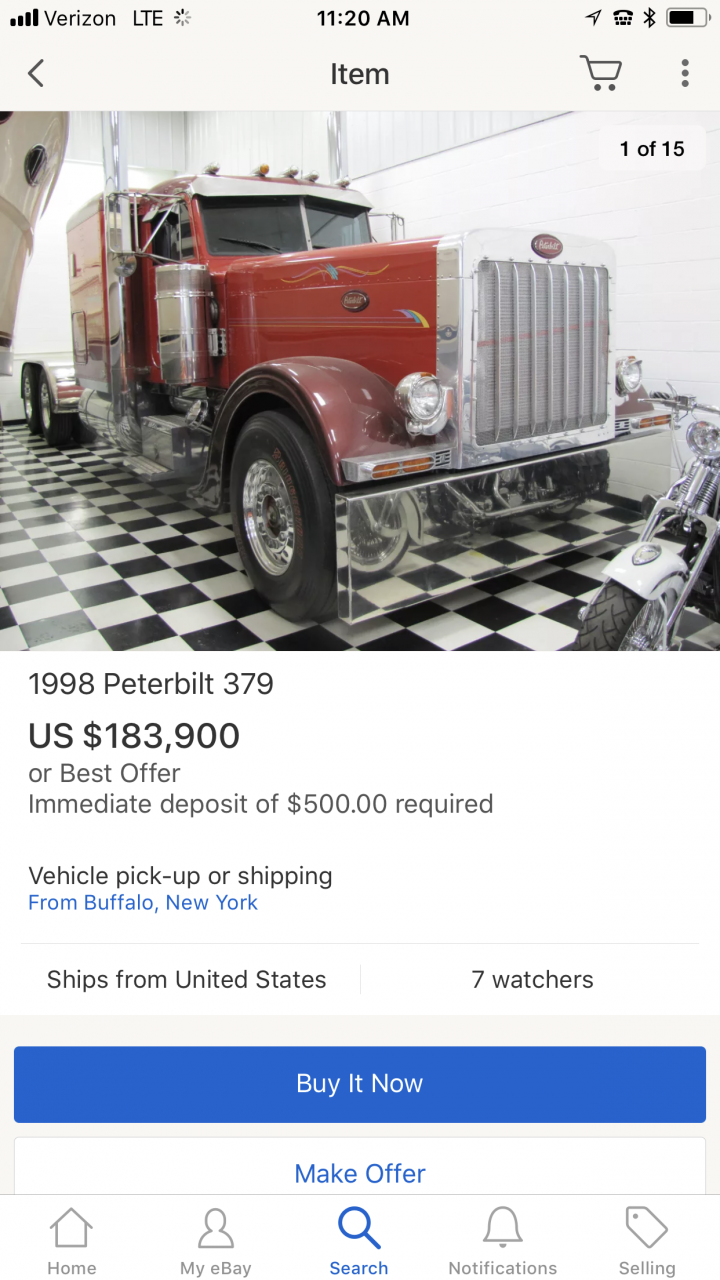Image resolution: width=720 pixels, height=1280 pixels.
Task: Go back from the item page
Action: coord(36,74)
